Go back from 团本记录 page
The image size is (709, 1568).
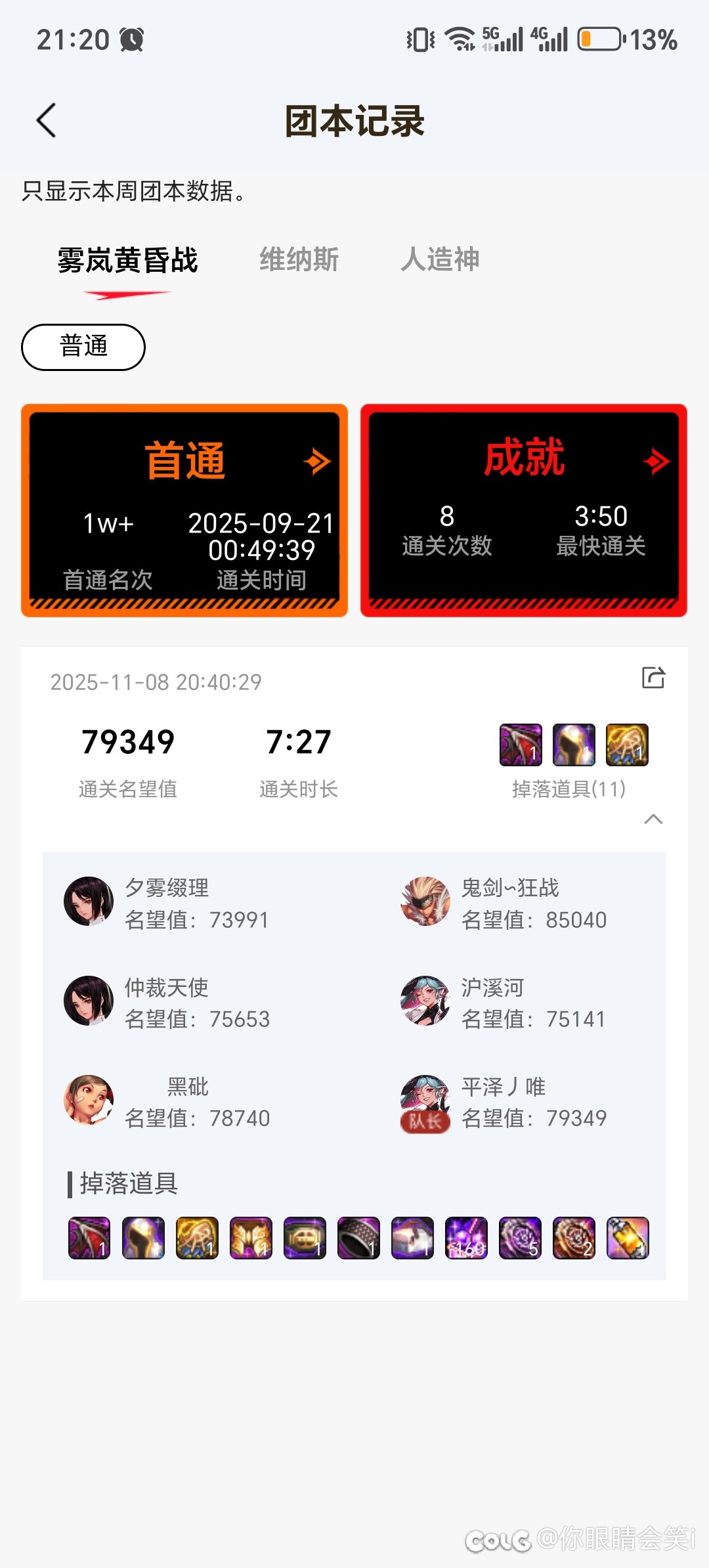pyautogui.click(x=46, y=121)
